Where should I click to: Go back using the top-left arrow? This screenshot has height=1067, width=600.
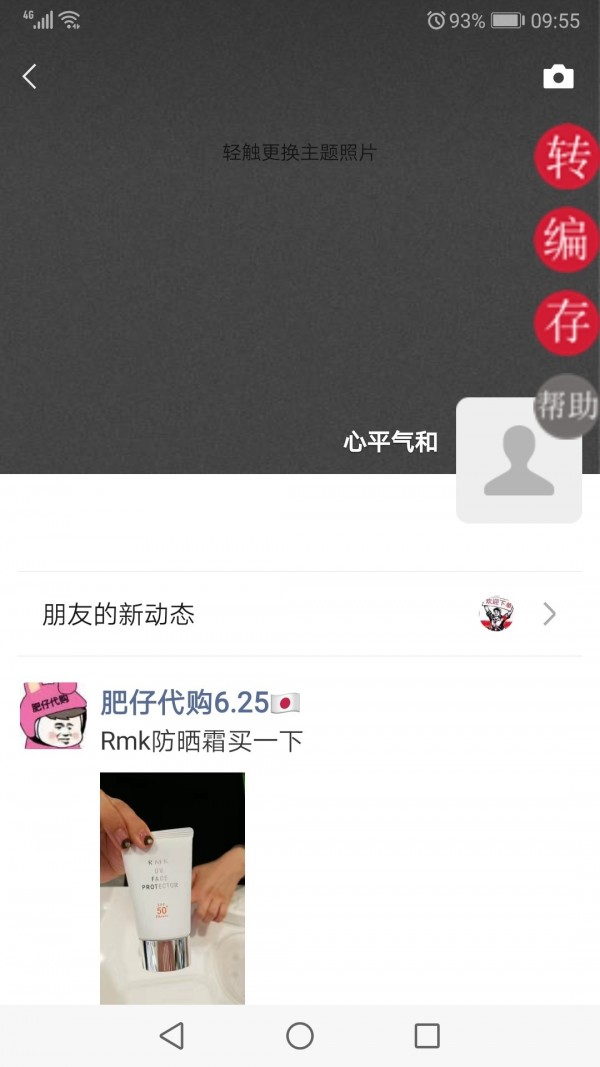(x=30, y=77)
